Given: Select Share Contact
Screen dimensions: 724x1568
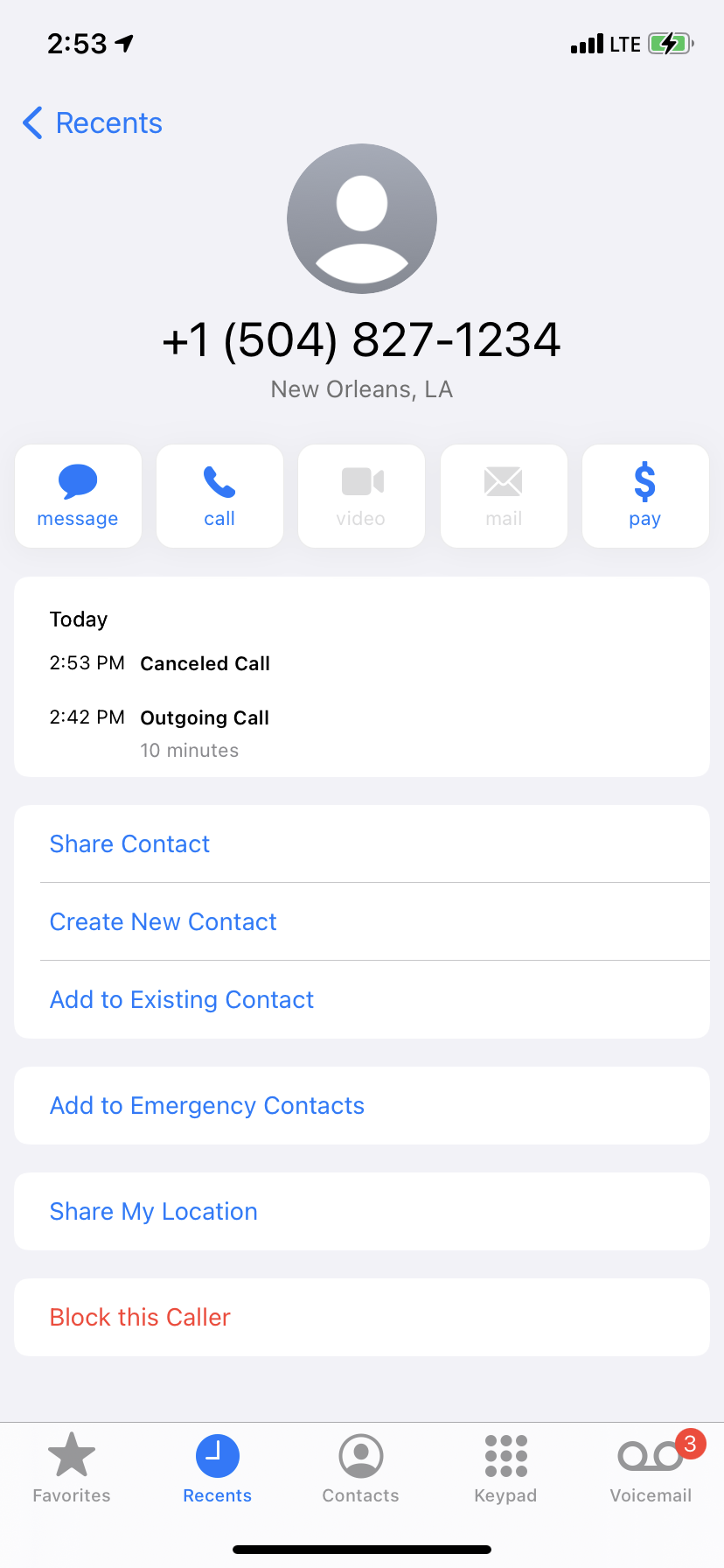Looking at the screenshot, I should click(x=129, y=843).
